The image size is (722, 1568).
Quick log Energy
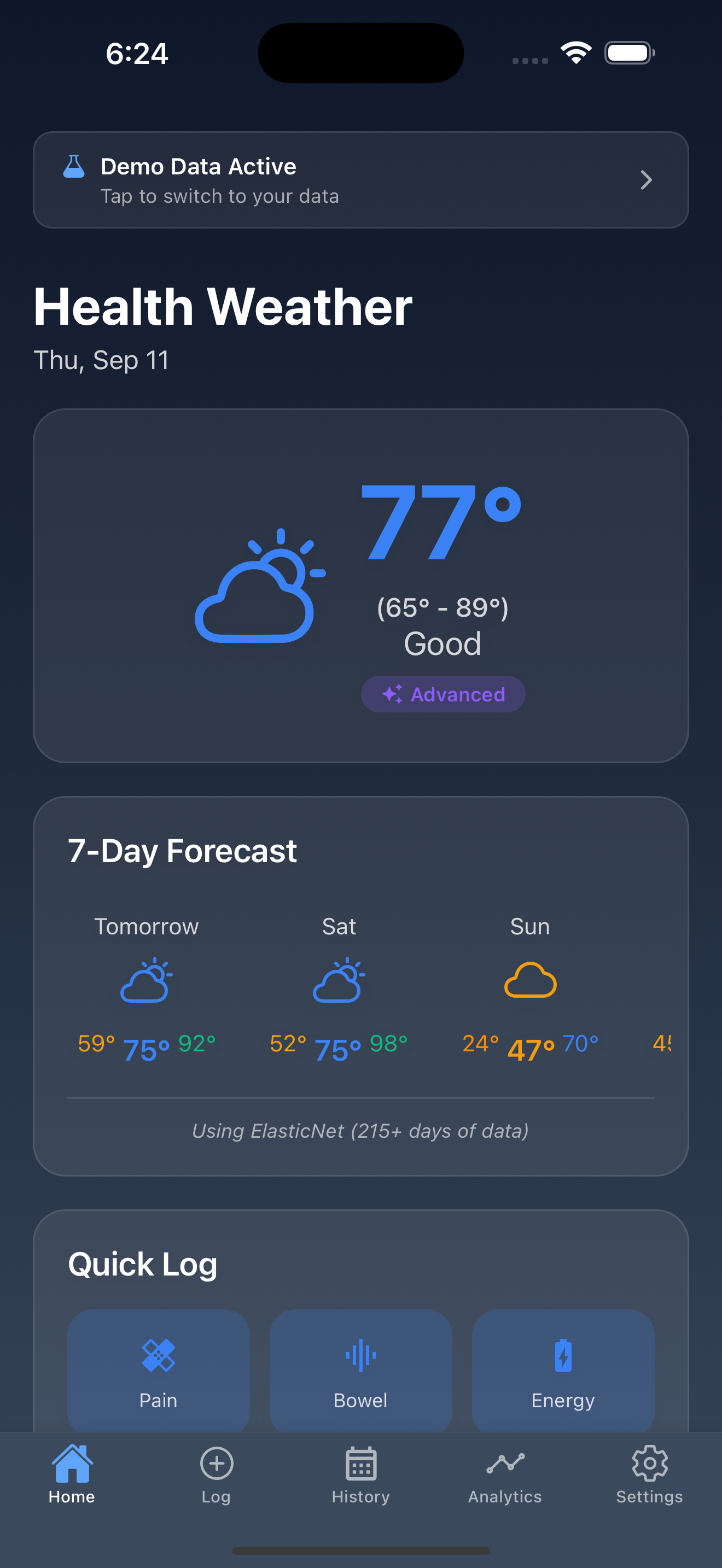click(x=562, y=1370)
